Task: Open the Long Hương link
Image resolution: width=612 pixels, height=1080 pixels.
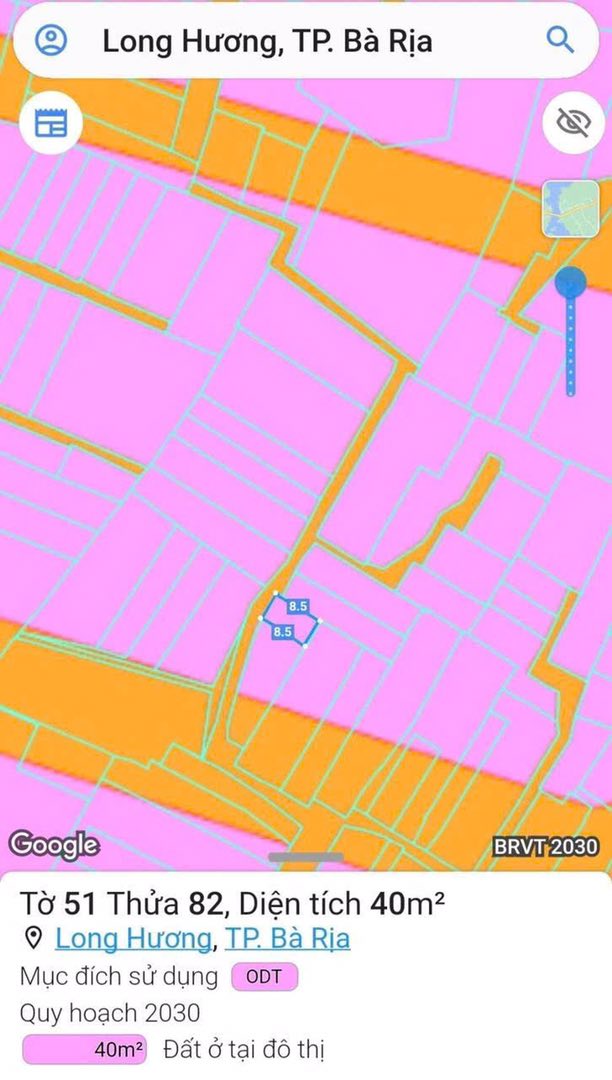Action: [133, 939]
